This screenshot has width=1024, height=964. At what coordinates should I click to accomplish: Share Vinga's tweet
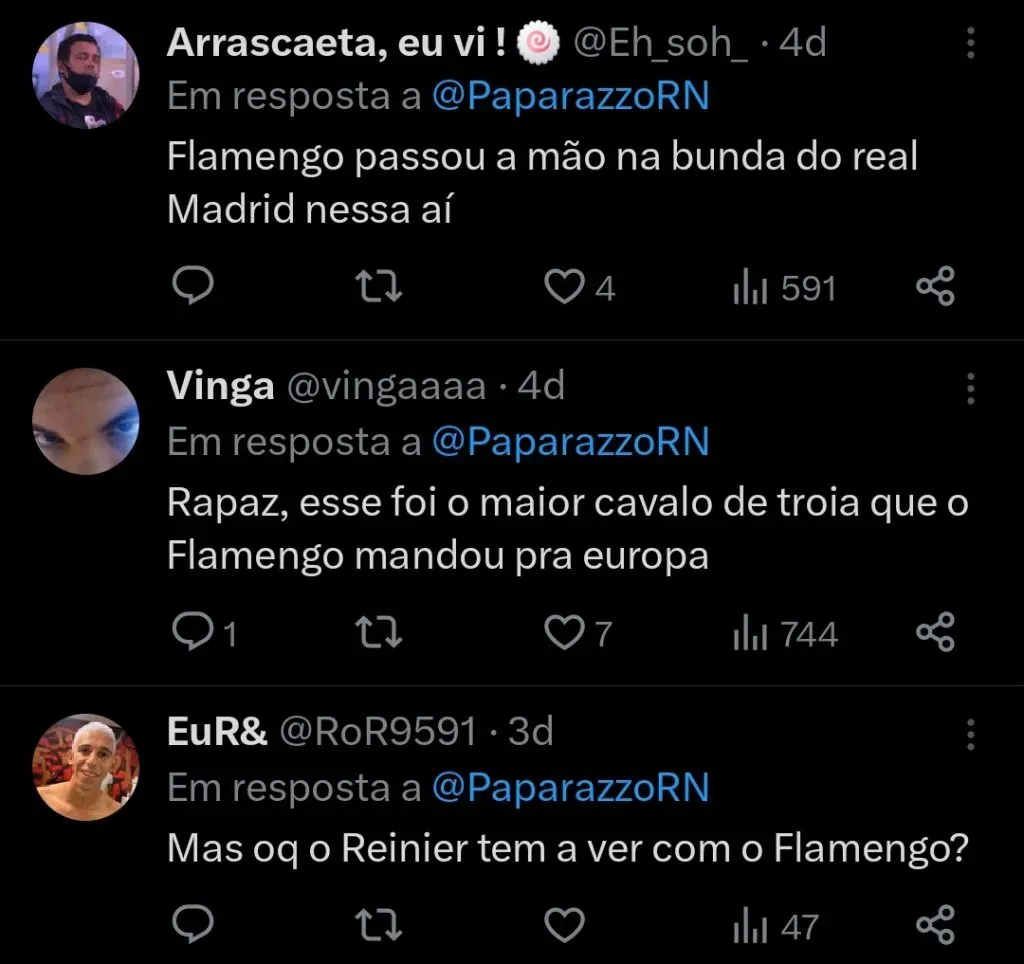coord(936,633)
